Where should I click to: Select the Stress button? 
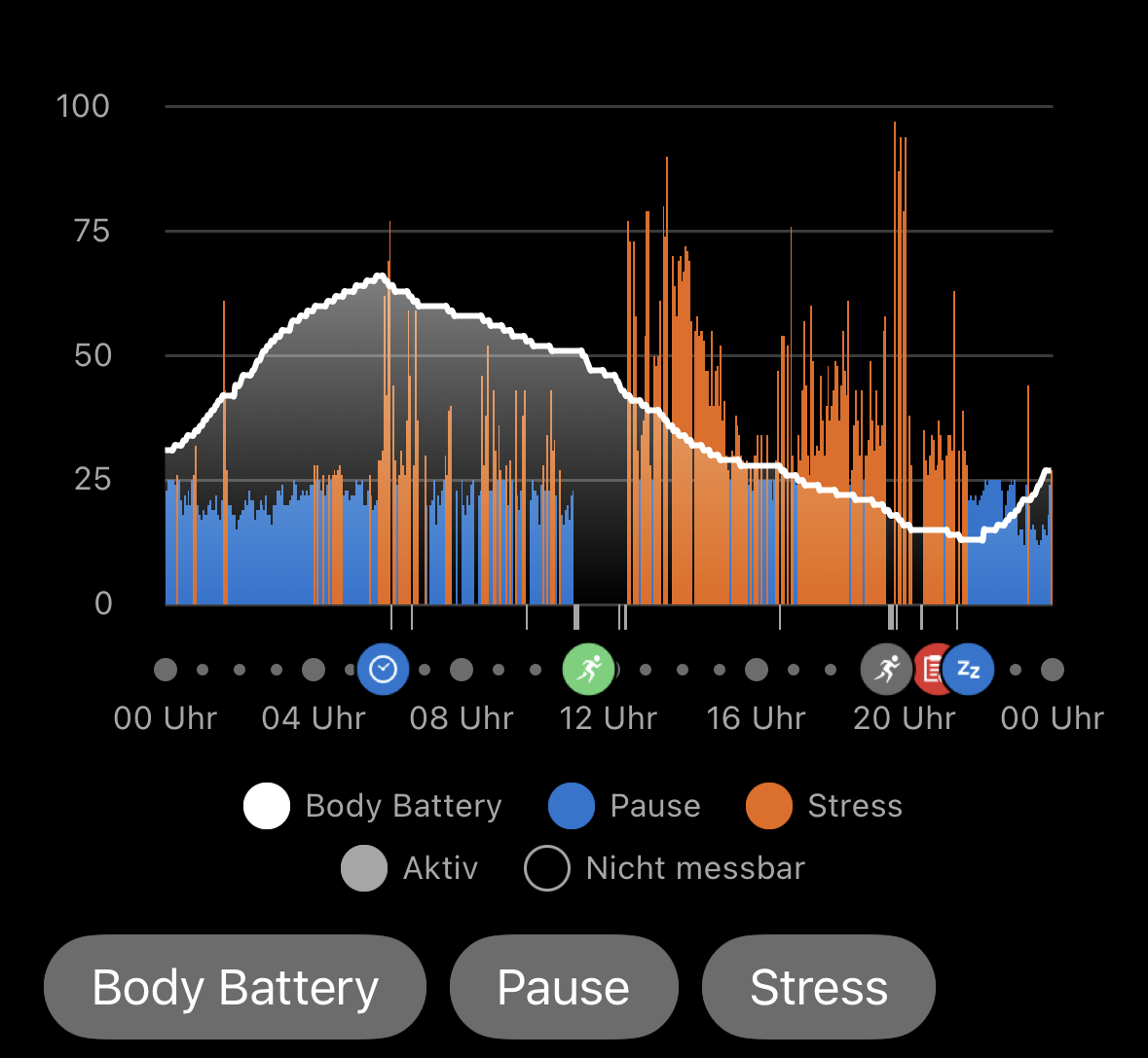pos(818,987)
